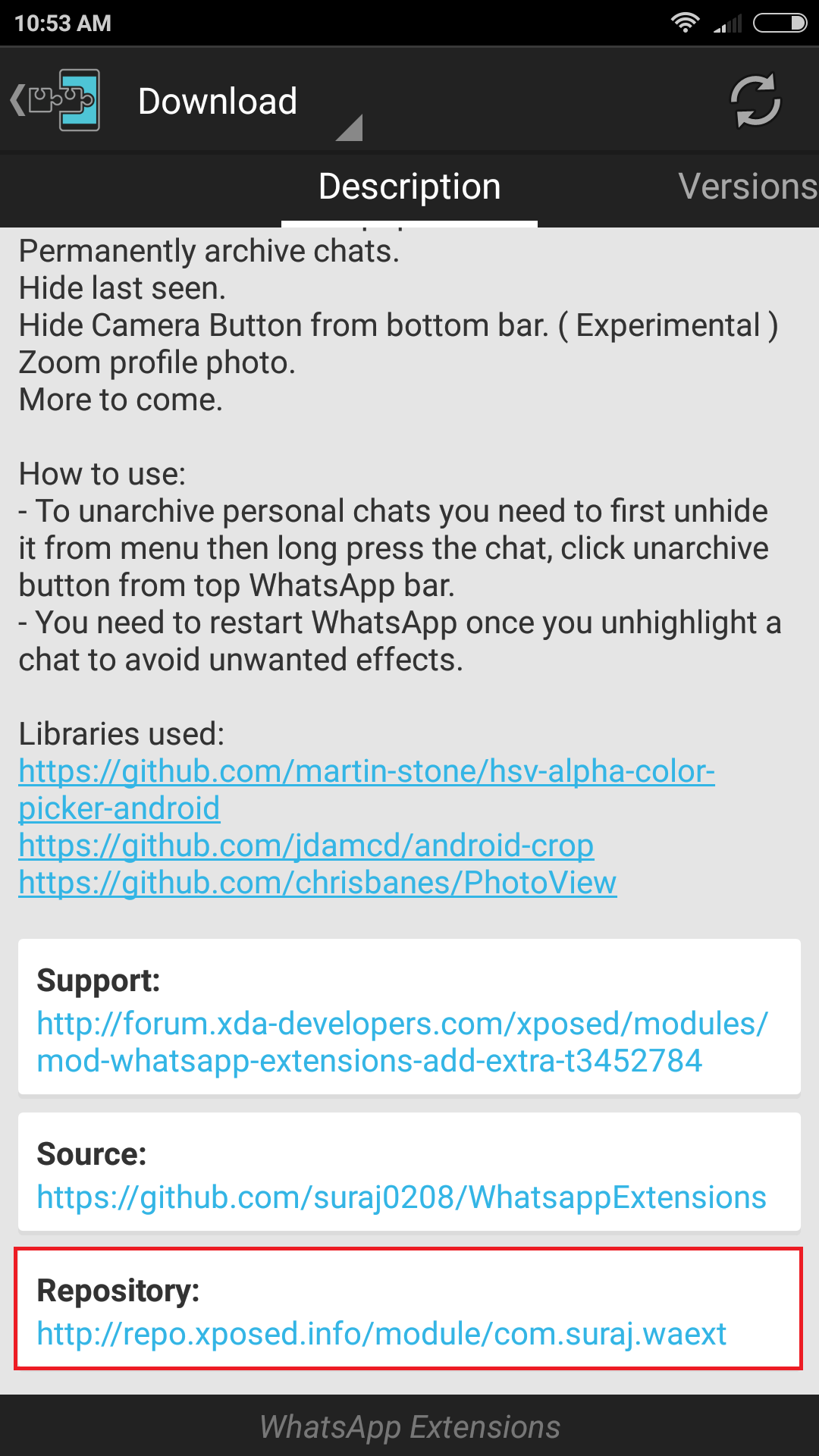Open the jdamcd android-crop GitHub link

tap(306, 846)
